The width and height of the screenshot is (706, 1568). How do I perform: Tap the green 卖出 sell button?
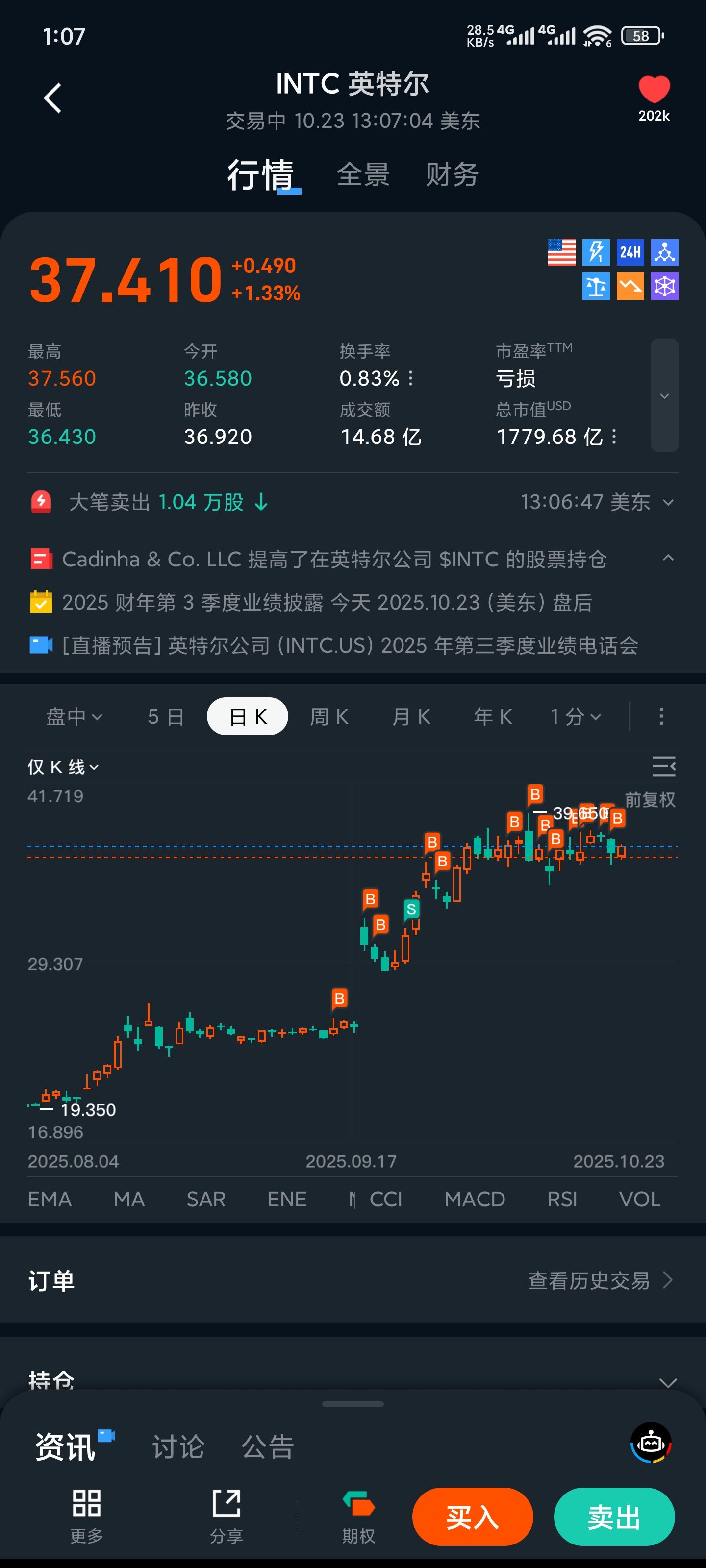pyautogui.click(x=614, y=1517)
